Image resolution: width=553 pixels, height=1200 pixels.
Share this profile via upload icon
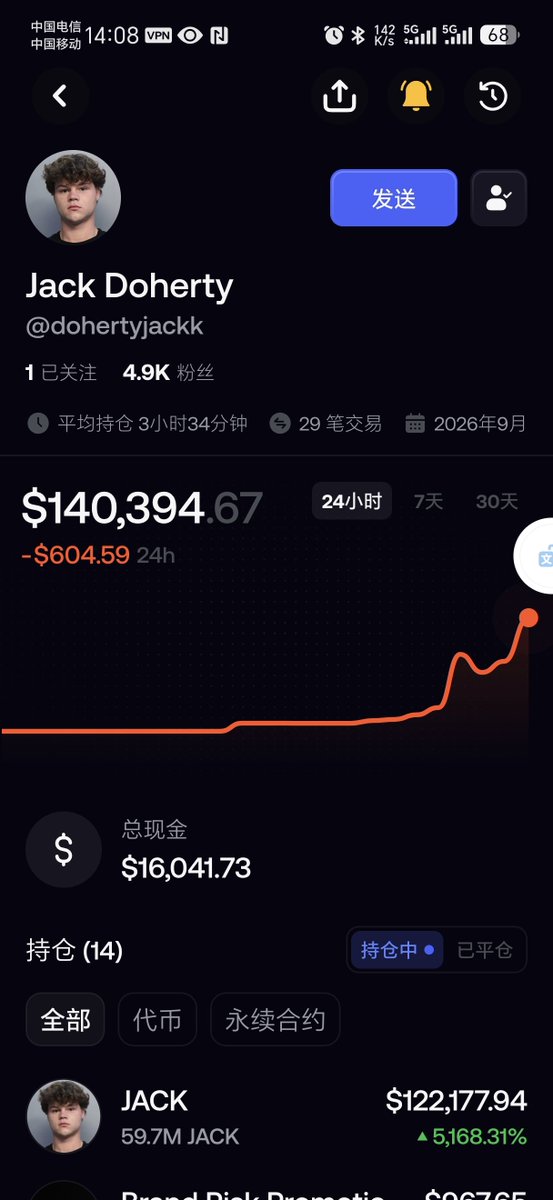click(x=339, y=96)
